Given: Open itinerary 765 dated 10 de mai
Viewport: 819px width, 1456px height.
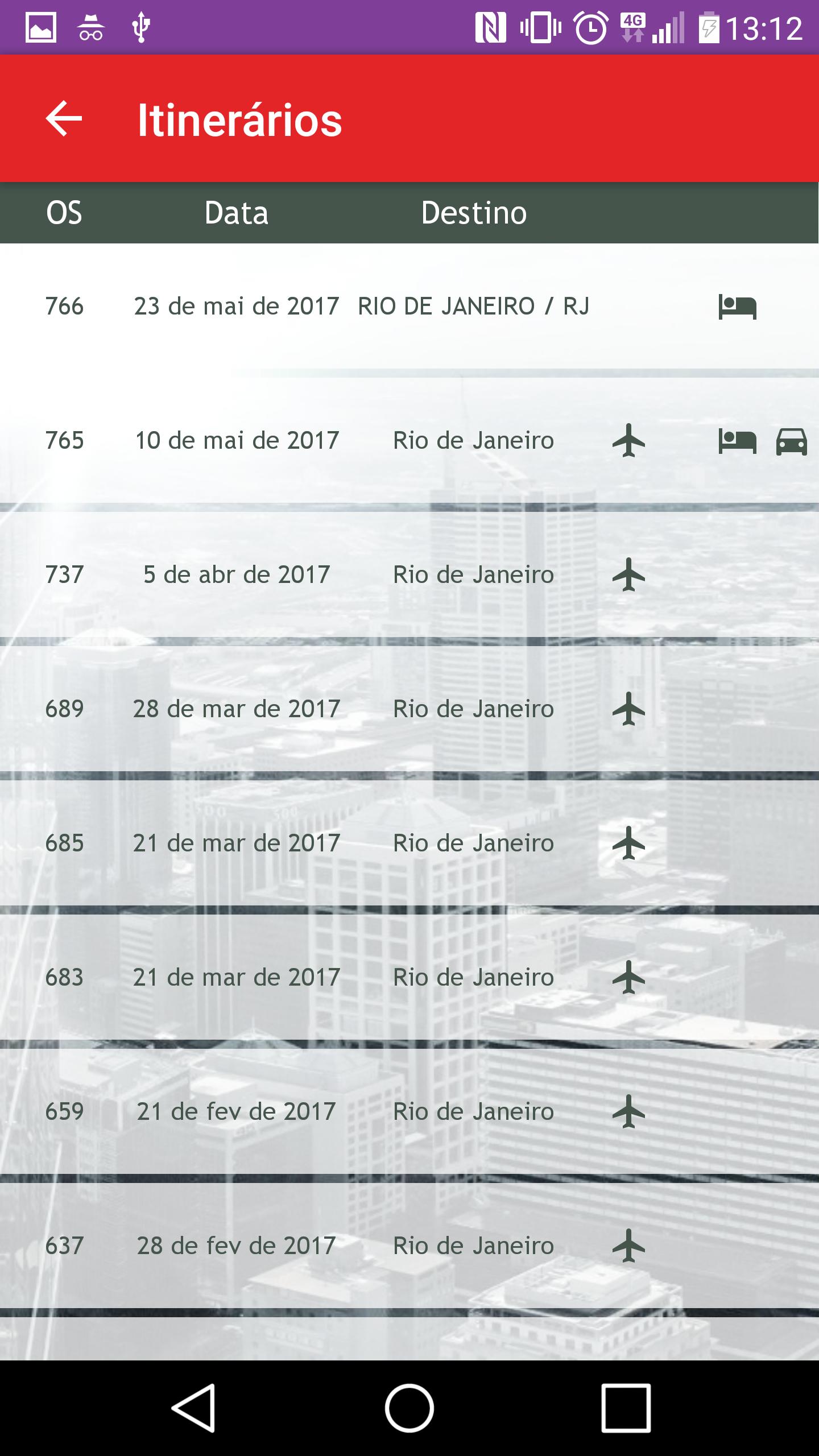Looking at the screenshot, I should point(409,441).
